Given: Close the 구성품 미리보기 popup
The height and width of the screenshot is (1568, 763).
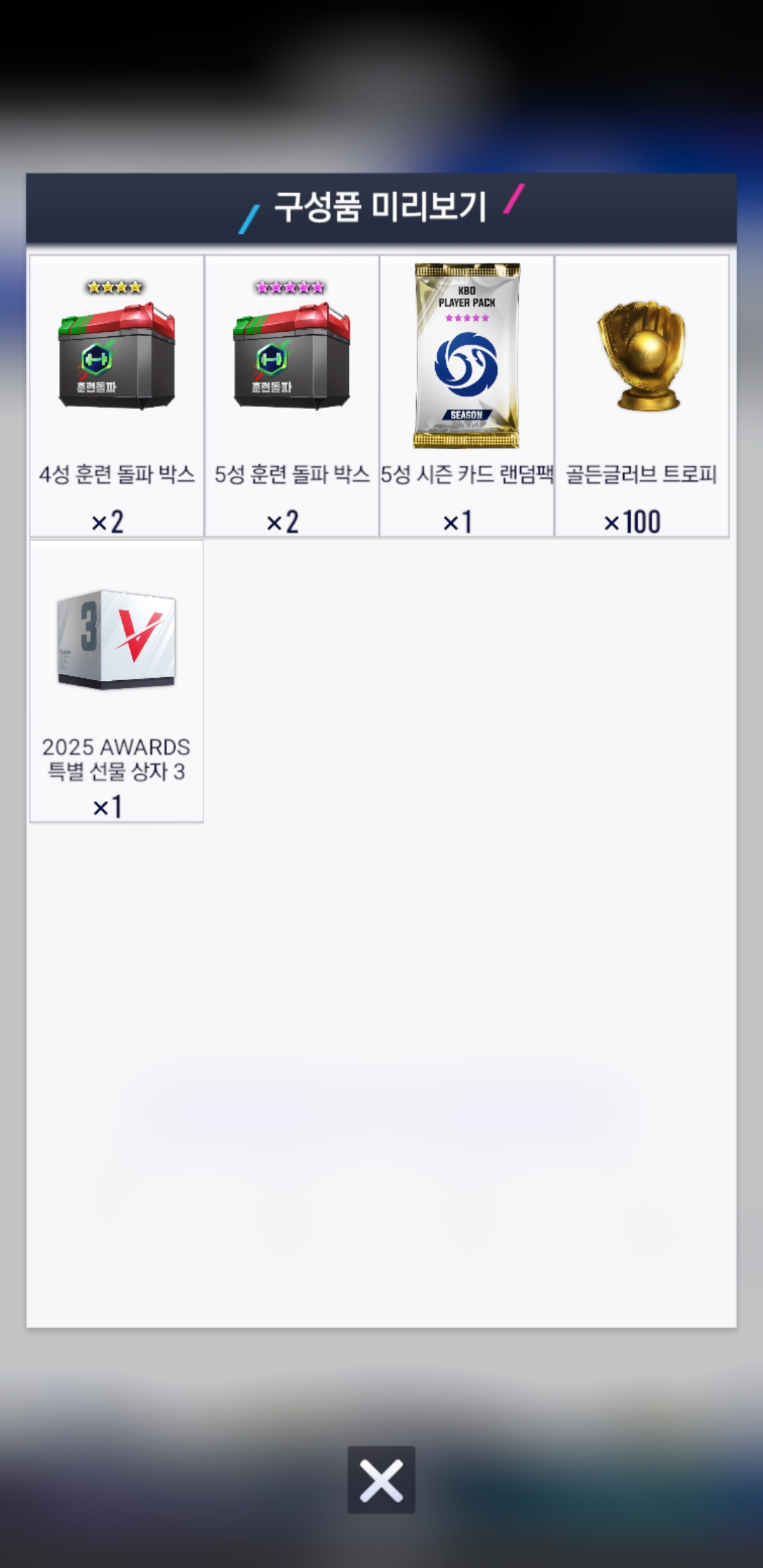Looking at the screenshot, I should pyautogui.click(x=381, y=1479).
